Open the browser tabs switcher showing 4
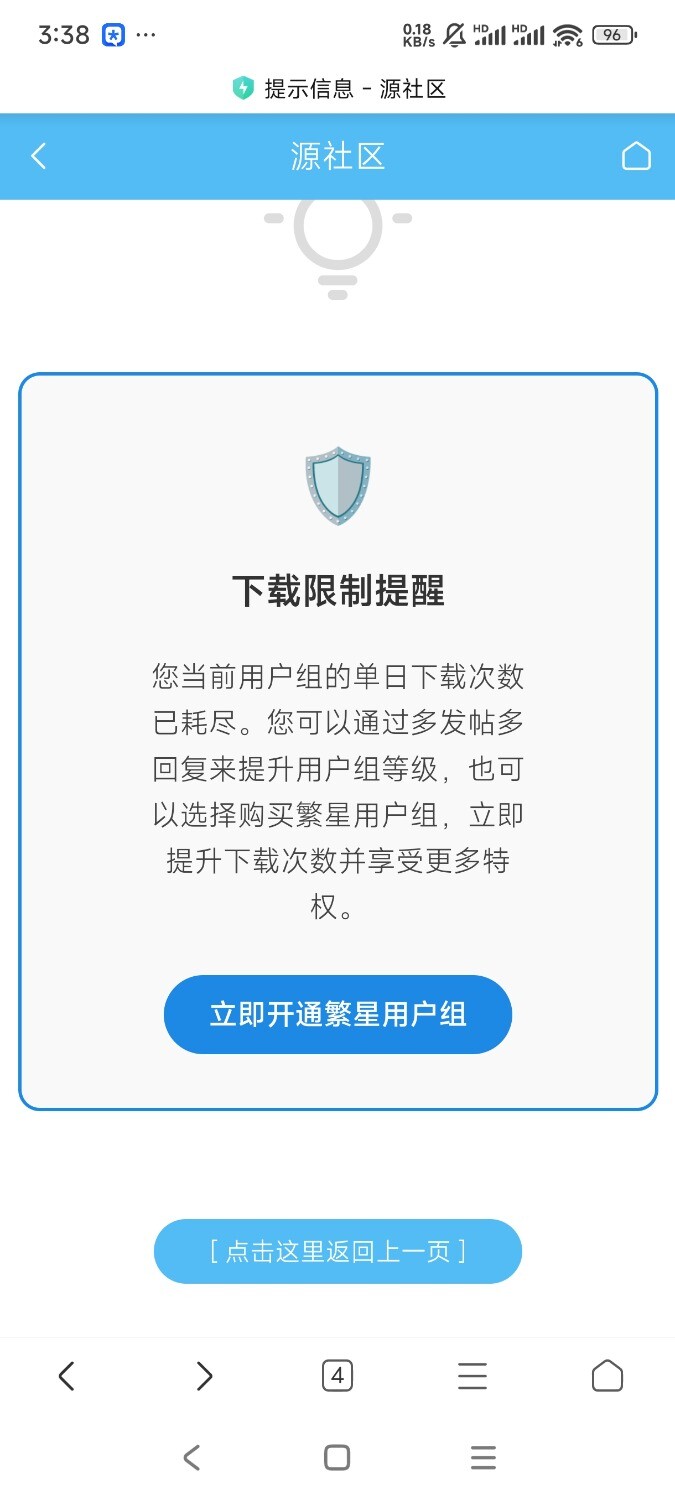Viewport: 675px width, 1500px height. pyautogui.click(x=337, y=1376)
